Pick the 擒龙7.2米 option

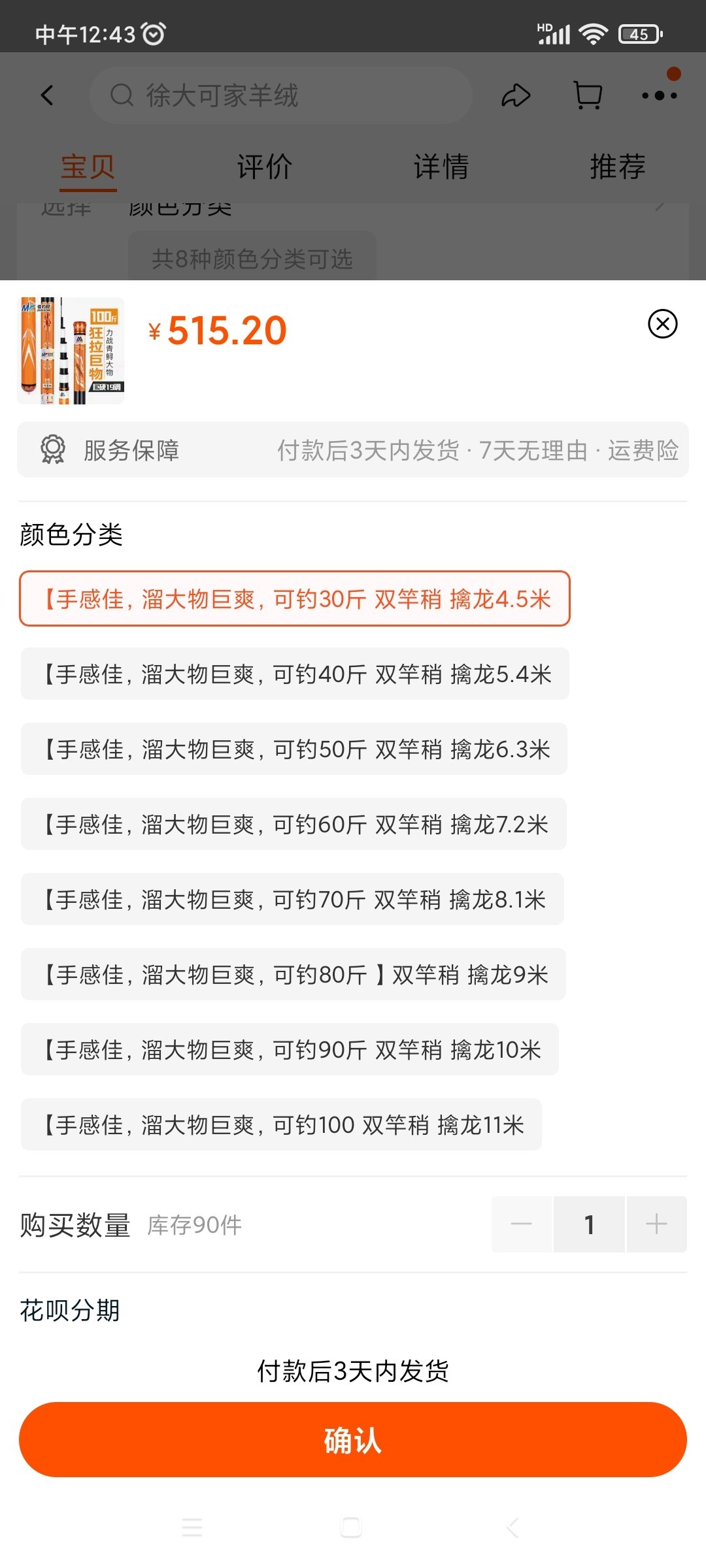(294, 825)
